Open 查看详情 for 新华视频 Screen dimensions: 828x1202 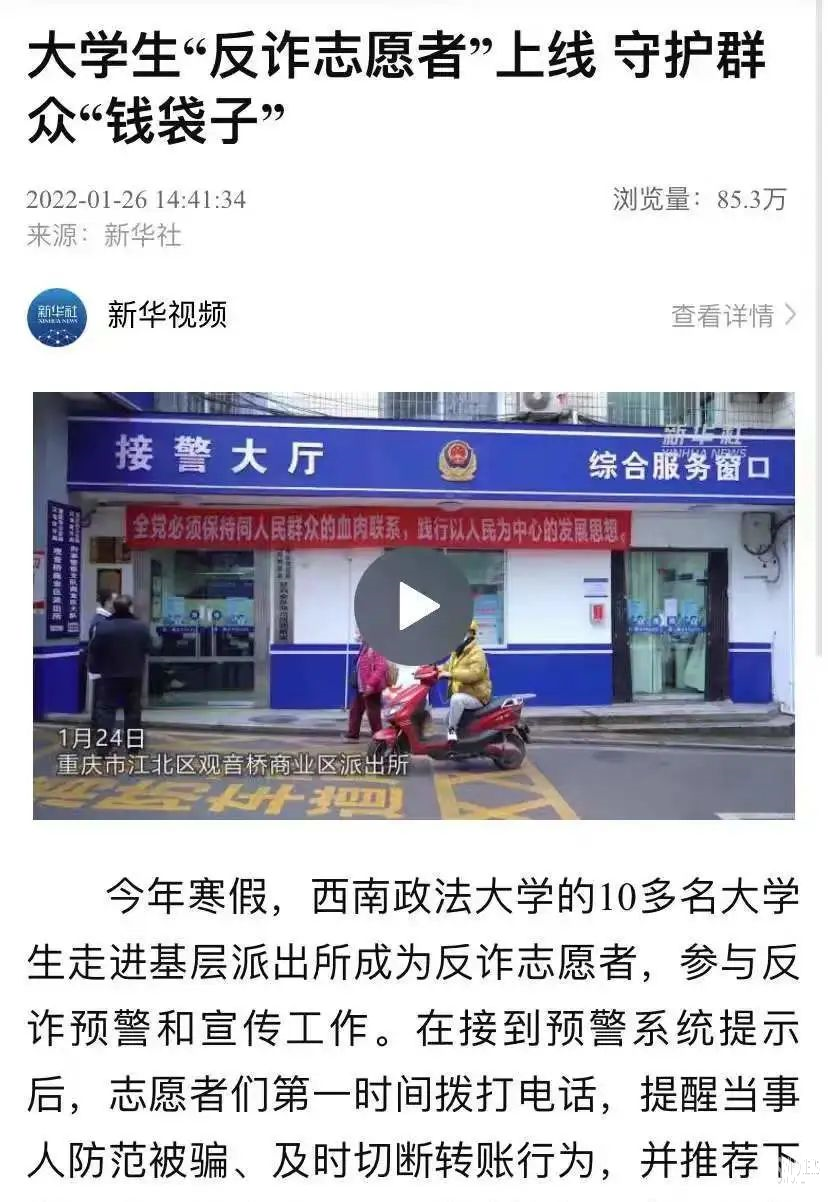coord(733,316)
